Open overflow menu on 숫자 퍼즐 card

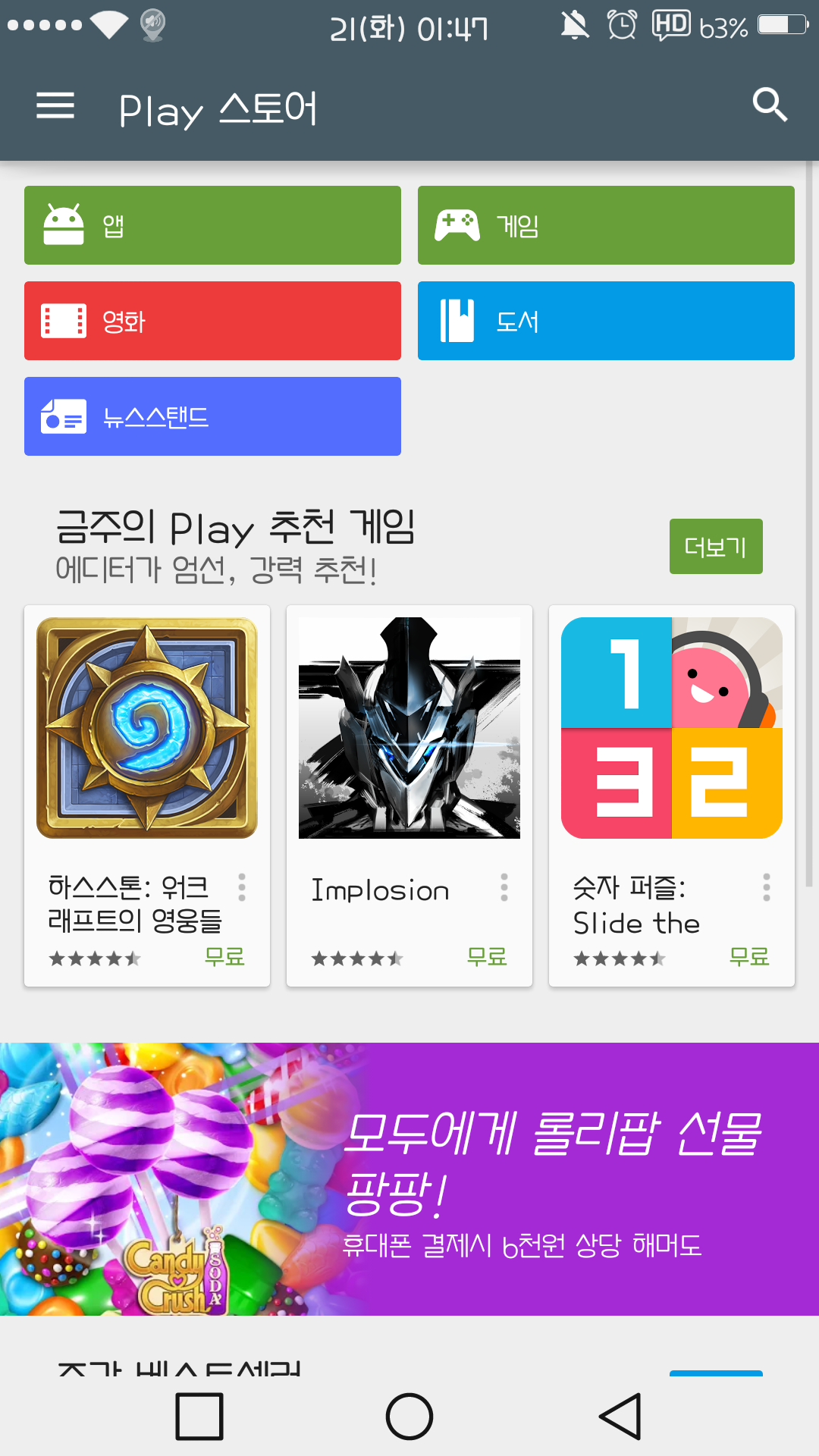click(x=767, y=887)
